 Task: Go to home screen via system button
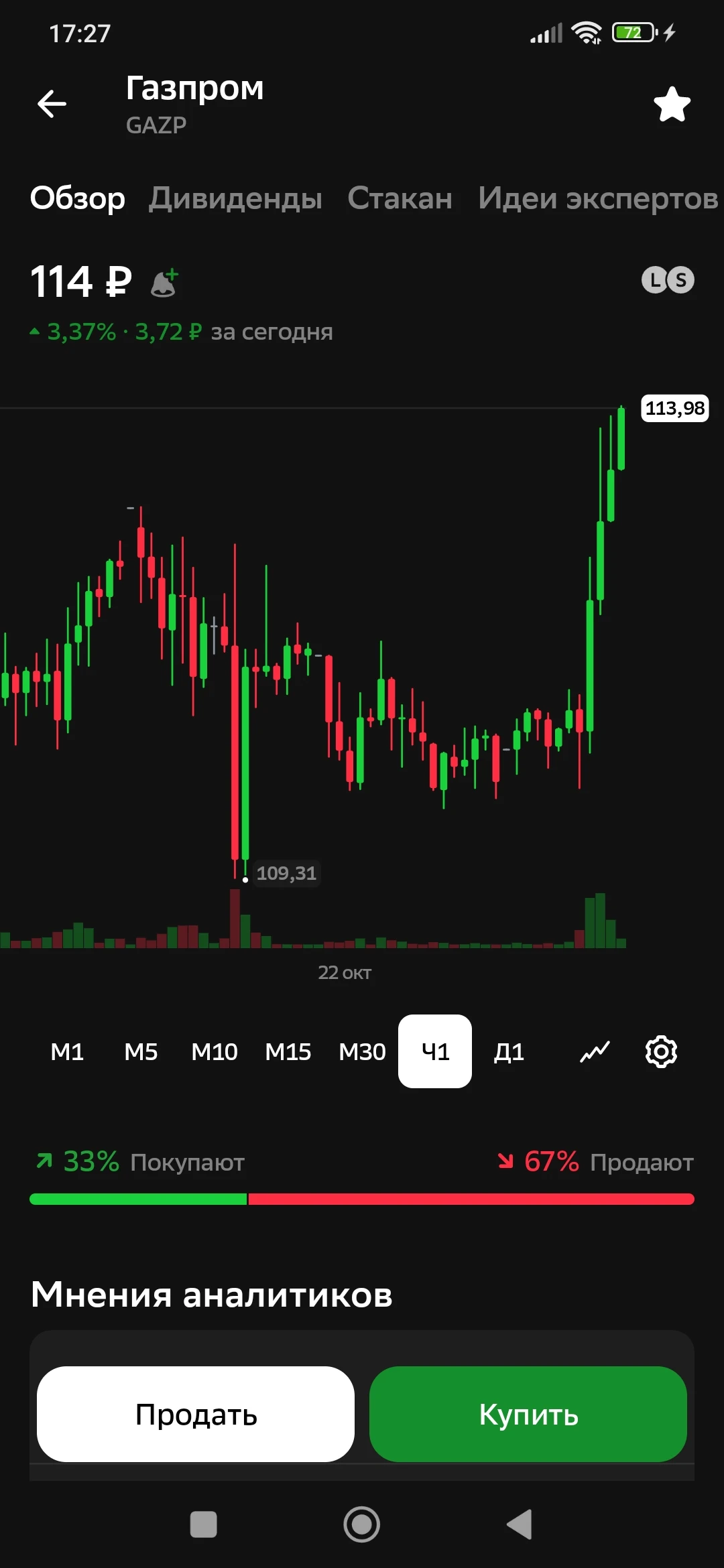pos(362,1524)
